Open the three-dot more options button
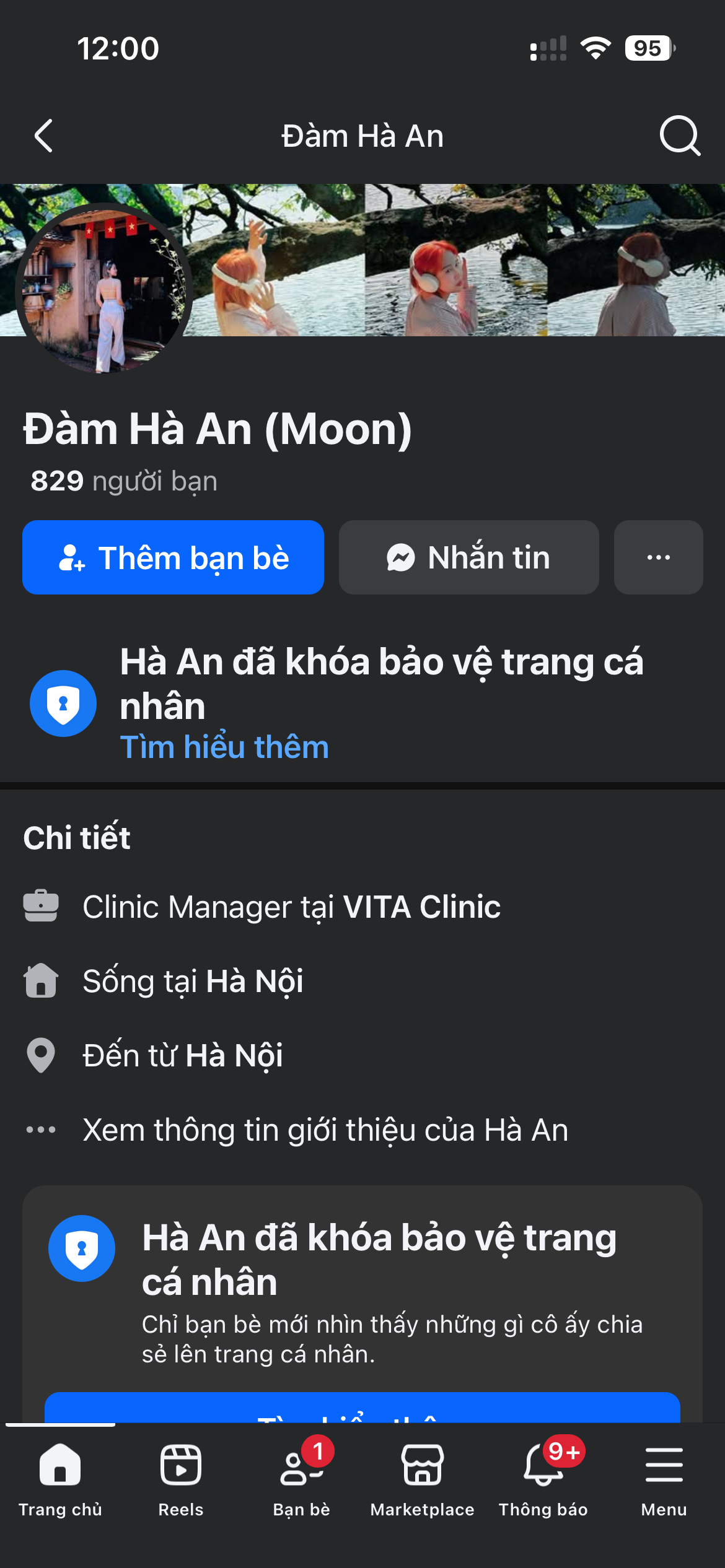Image resolution: width=725 pixels, height=1568 pixels. 658,557
